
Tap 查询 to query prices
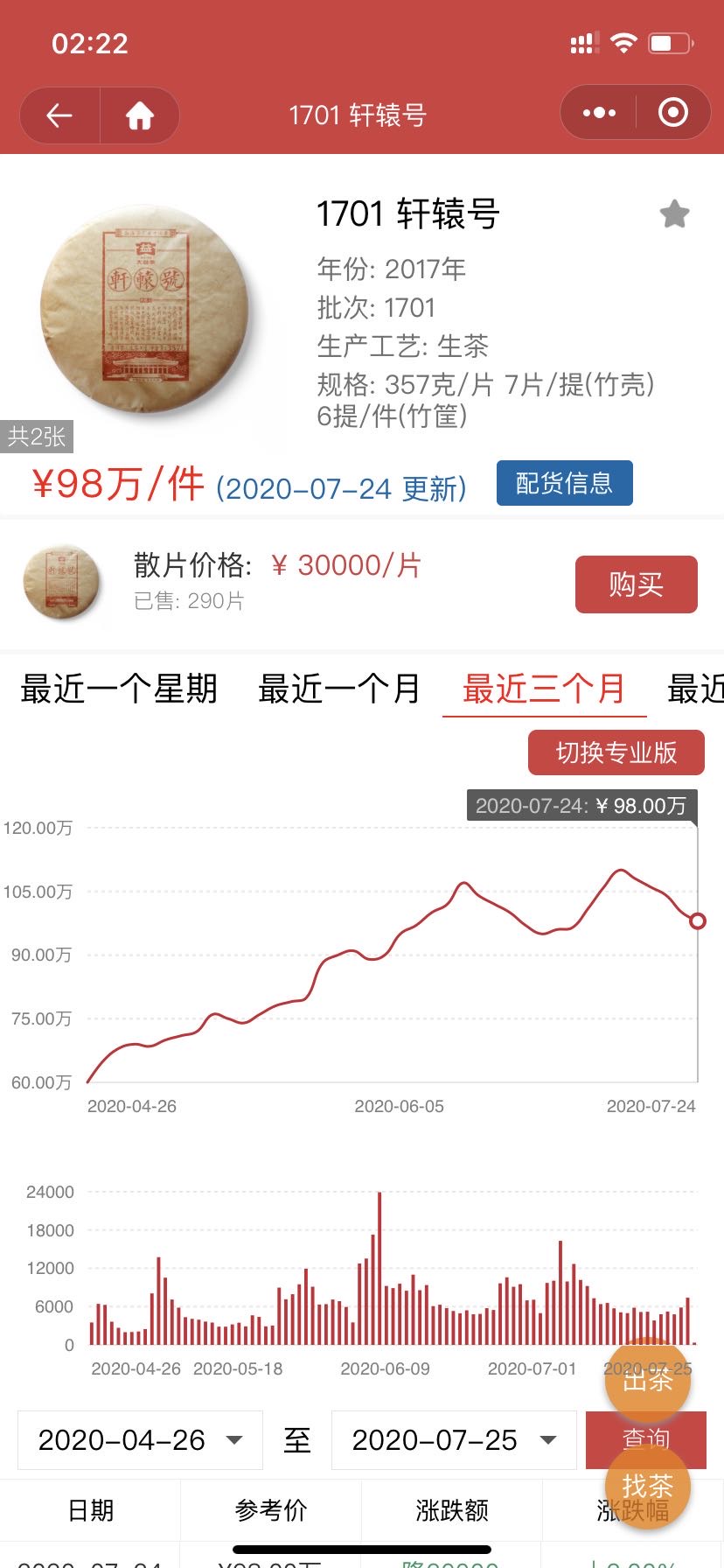[x=646, y=1440]
